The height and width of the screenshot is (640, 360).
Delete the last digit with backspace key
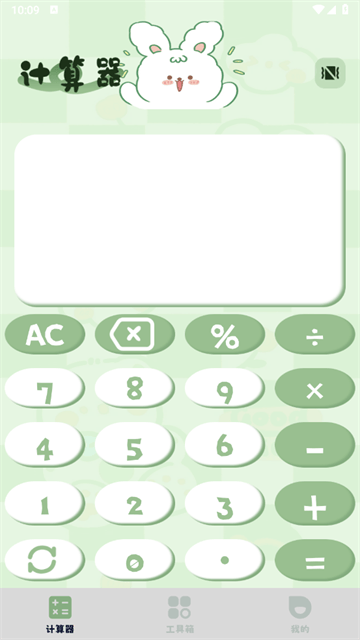click(135, 334)
